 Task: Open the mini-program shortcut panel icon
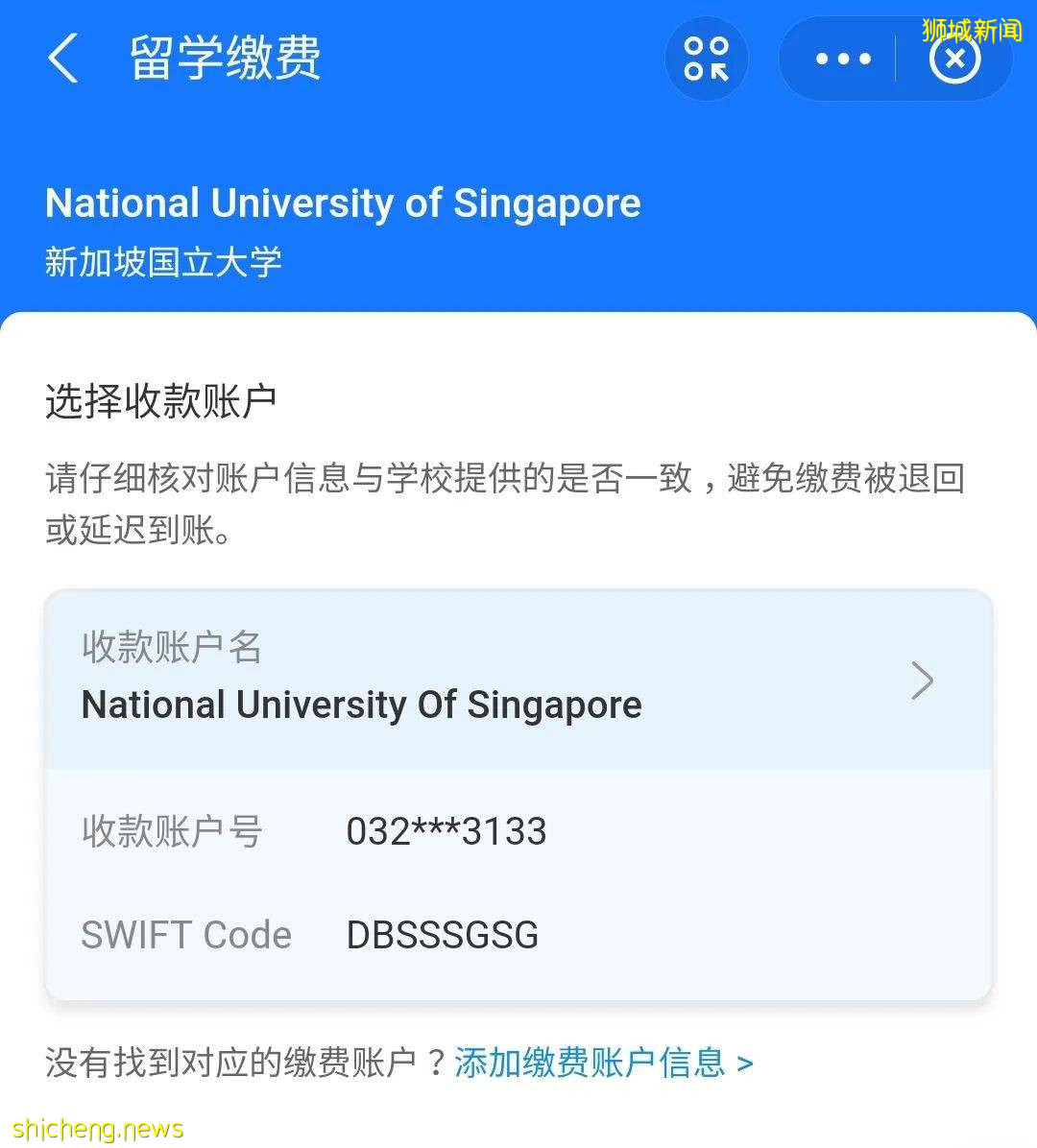tap(707, 59)
